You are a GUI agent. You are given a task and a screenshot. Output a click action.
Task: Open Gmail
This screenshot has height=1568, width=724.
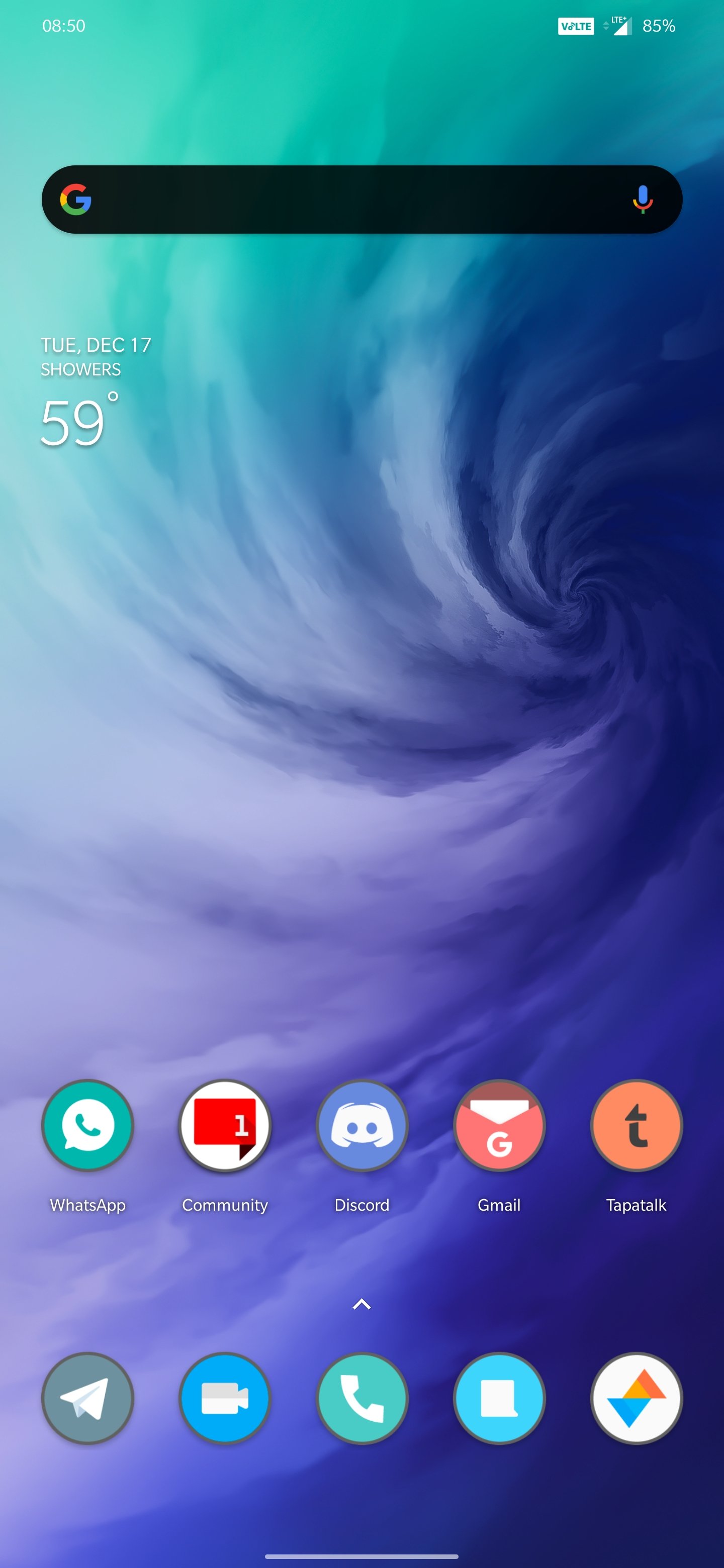click(x=499, y=1125)
